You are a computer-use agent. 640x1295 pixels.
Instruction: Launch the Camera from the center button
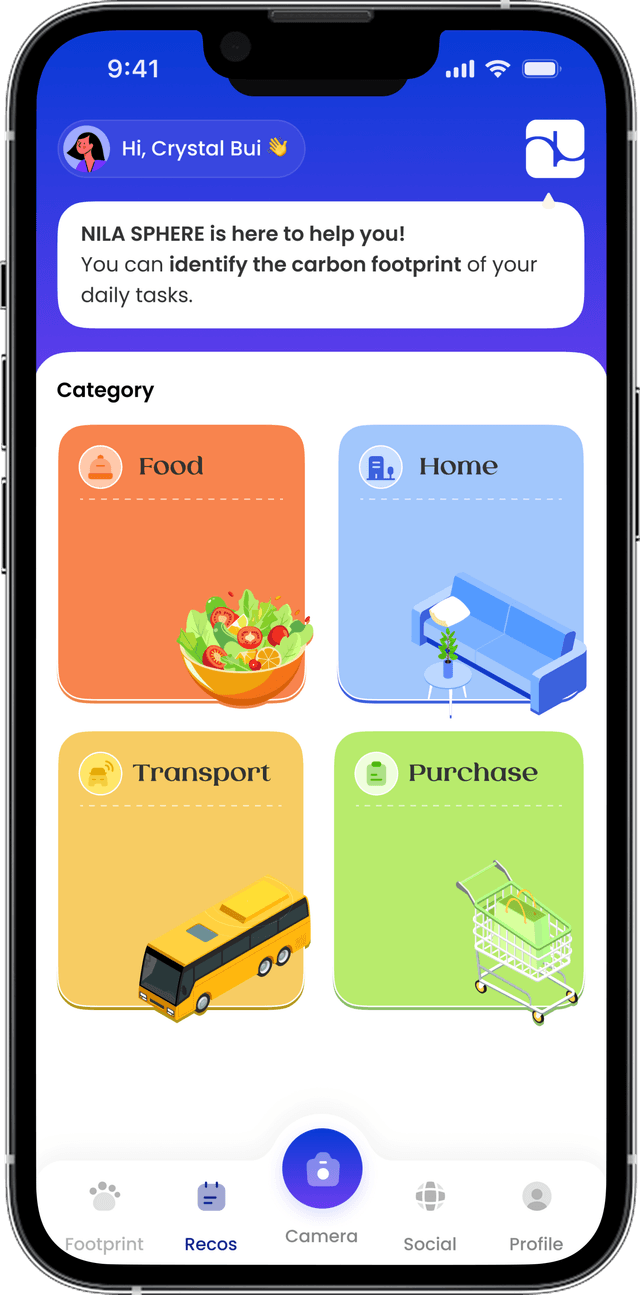[x=322, y=1169]
